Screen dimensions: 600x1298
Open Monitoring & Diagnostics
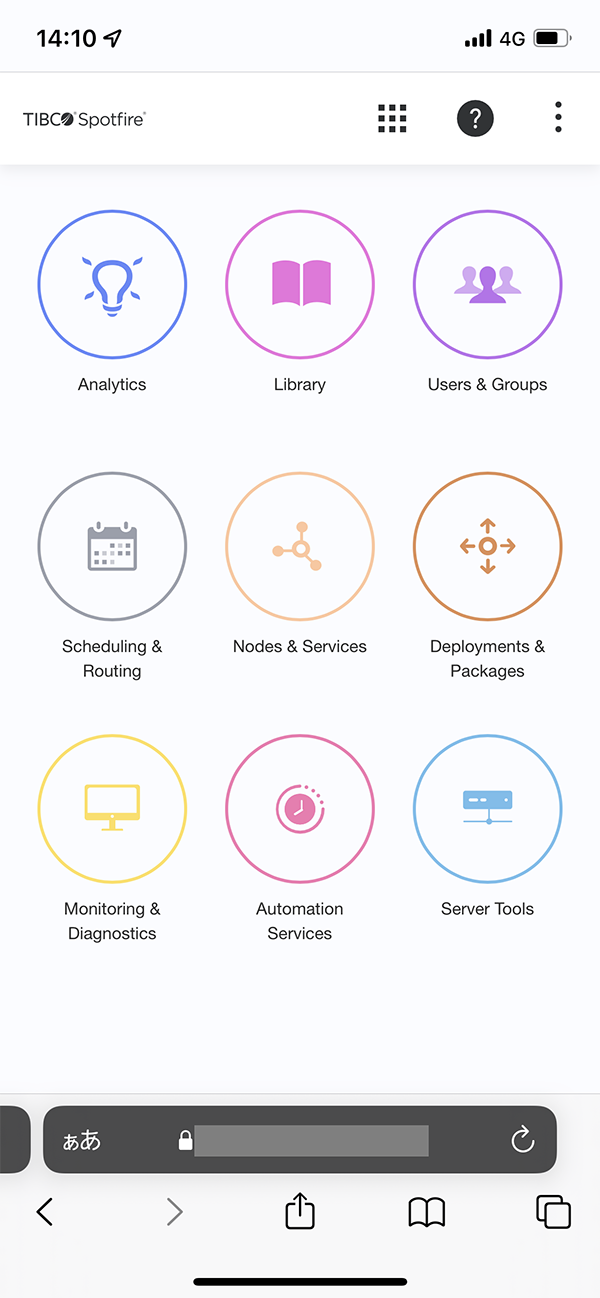point(112,809)
